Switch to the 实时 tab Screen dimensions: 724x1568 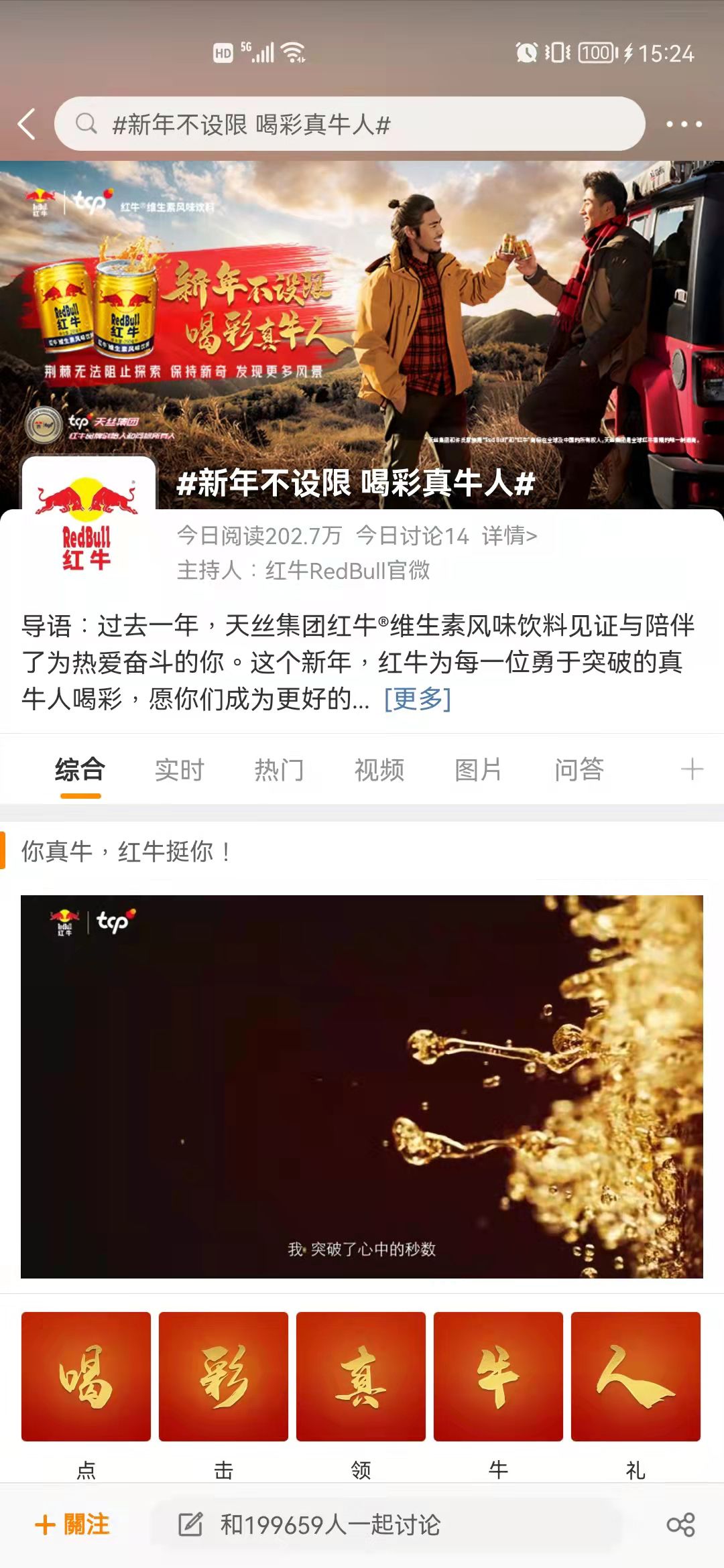(x=179, y=770)
